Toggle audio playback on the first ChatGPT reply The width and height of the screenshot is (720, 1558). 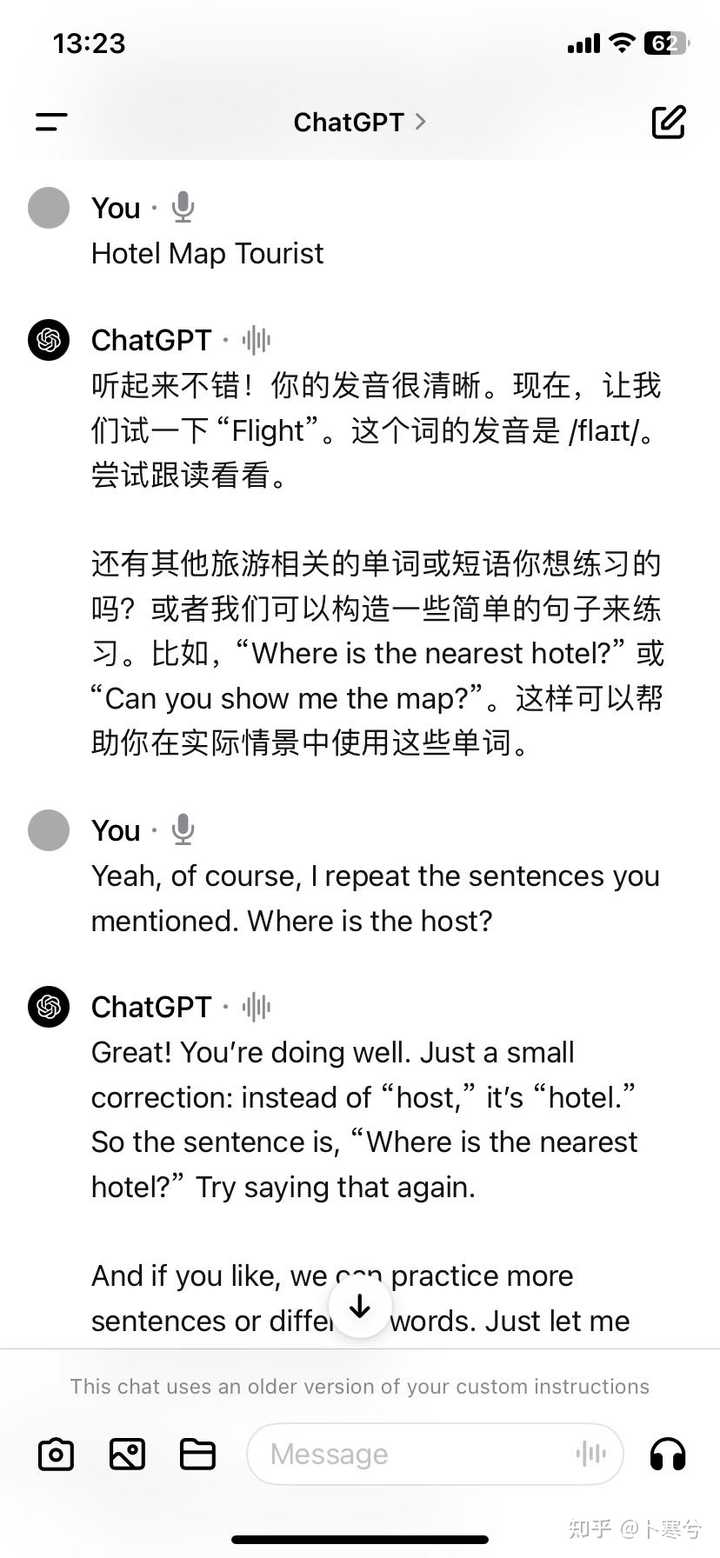255,340
